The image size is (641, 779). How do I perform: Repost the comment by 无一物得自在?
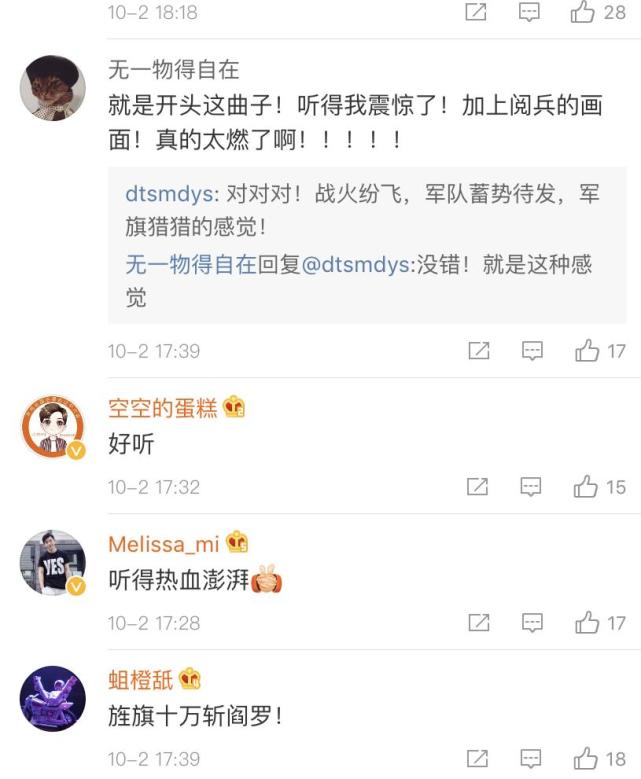[x=479, y=351]
